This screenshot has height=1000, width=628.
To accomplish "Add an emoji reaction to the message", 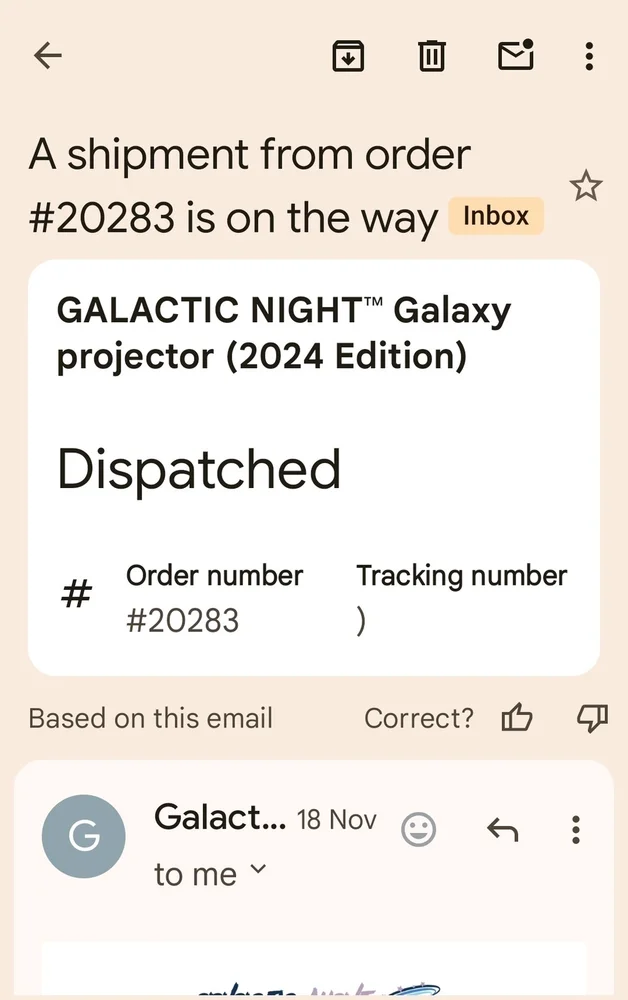I will coord(418,829).
